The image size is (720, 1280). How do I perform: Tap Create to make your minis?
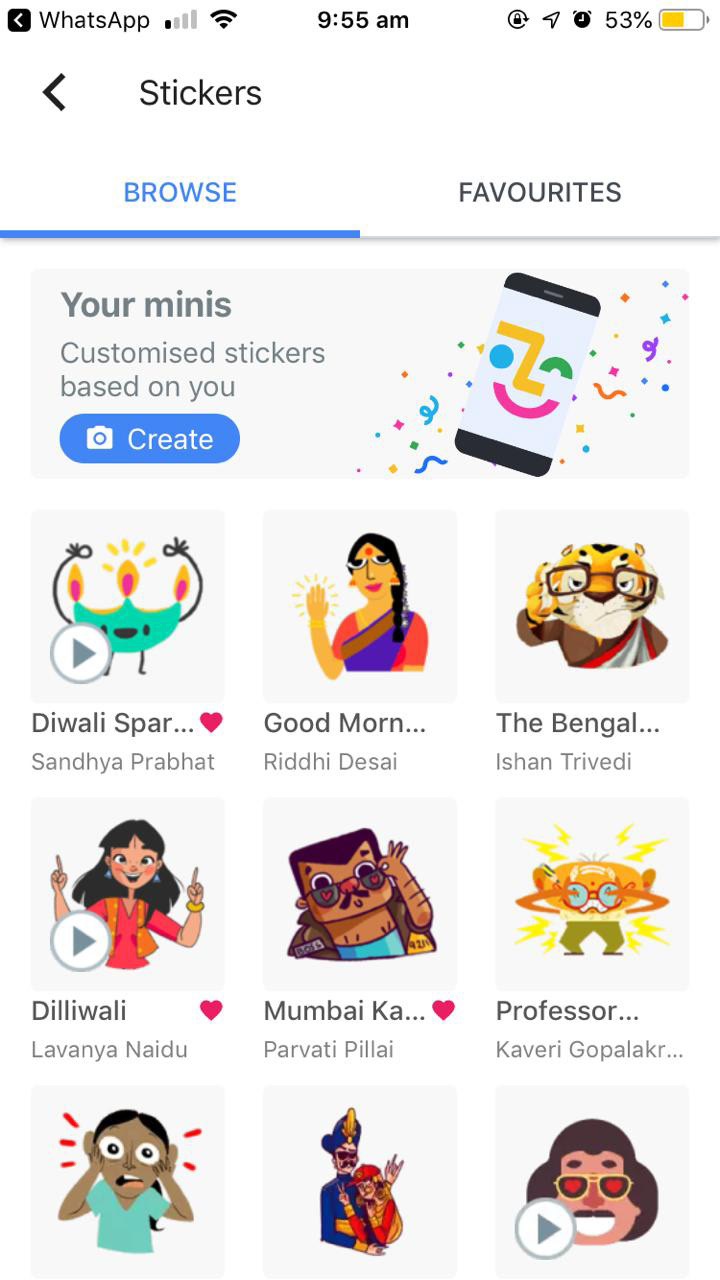tap(150, 438)
